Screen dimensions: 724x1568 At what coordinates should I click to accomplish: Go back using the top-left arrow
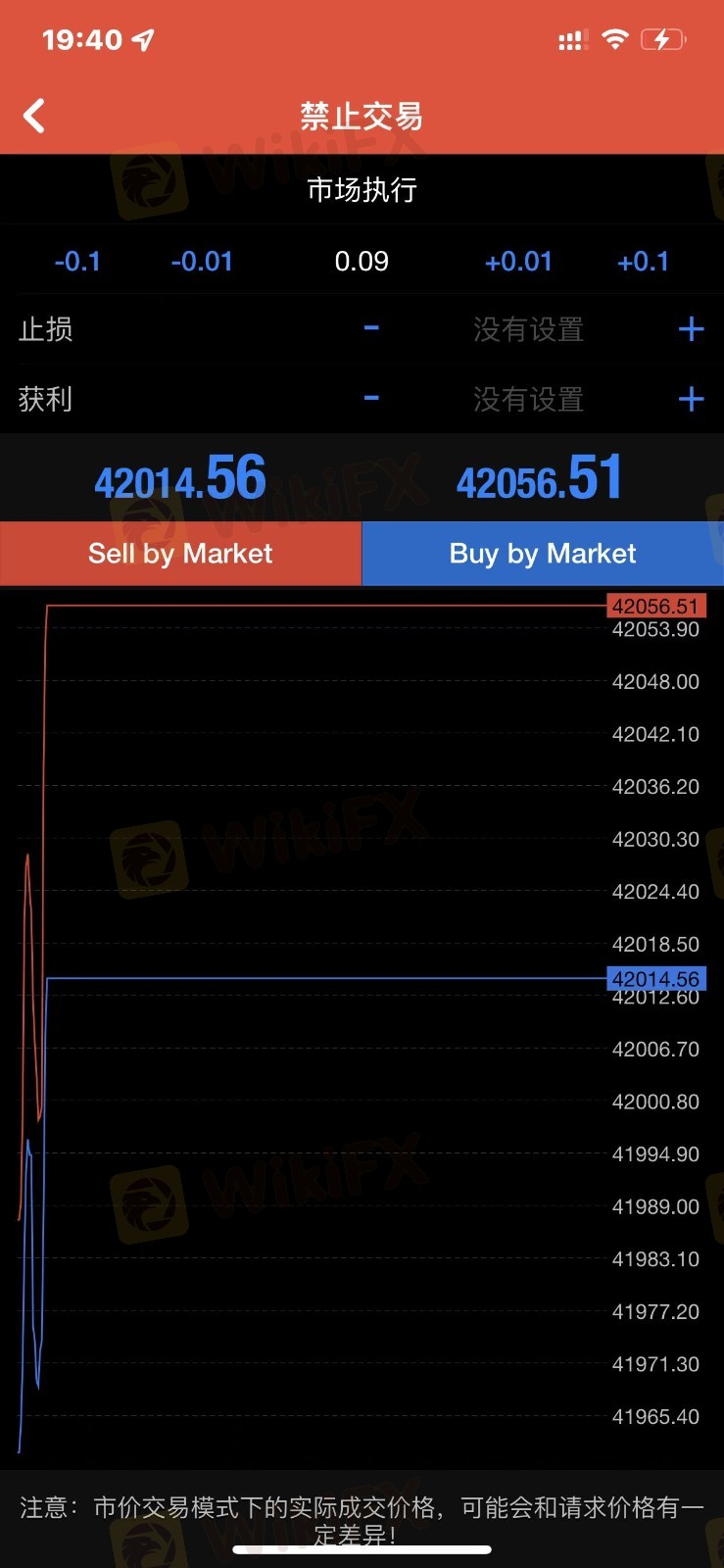tap(35, 116)
